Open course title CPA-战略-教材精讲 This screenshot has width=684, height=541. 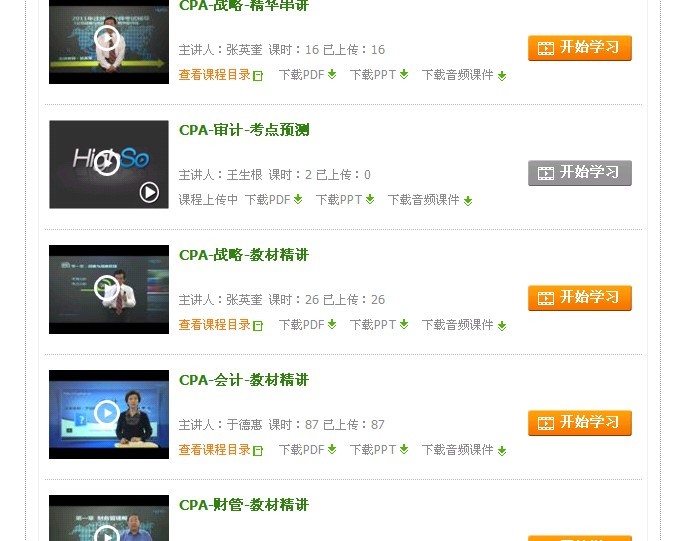click(x=243, y=255)
